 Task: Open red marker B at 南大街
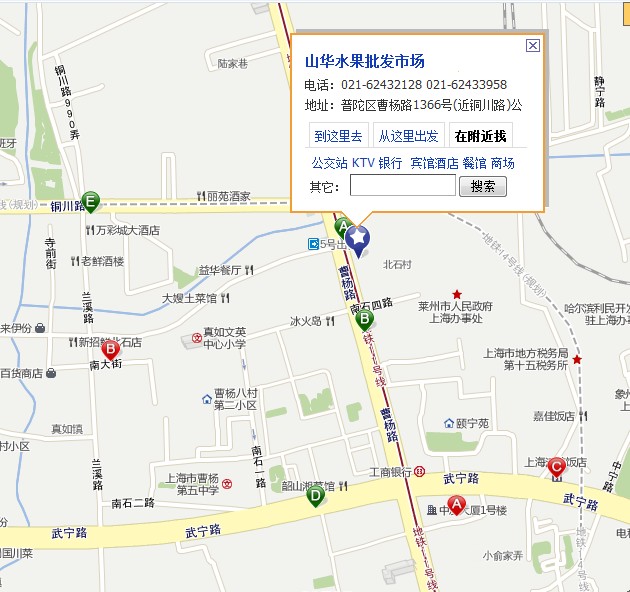coord(111,349)
